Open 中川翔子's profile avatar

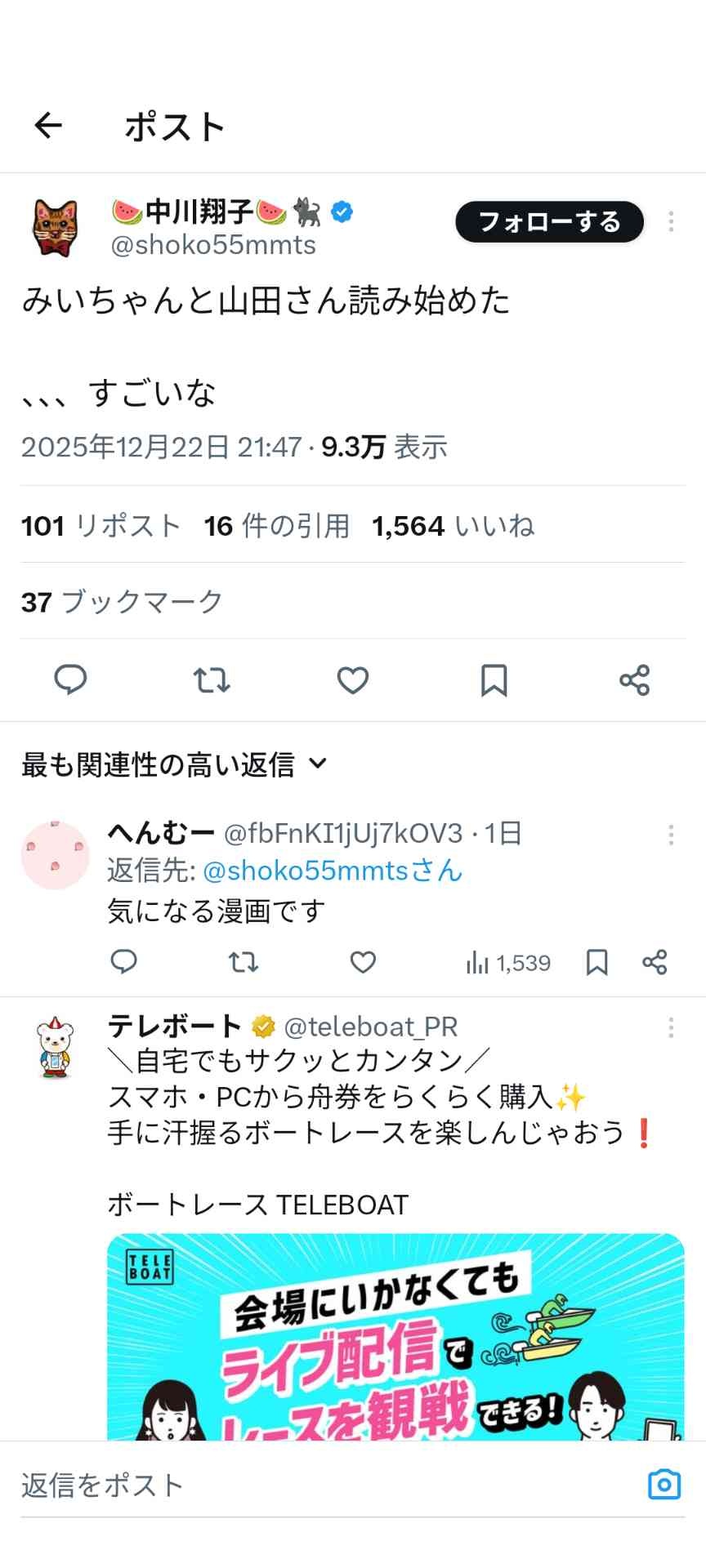[x=56, y=227]
